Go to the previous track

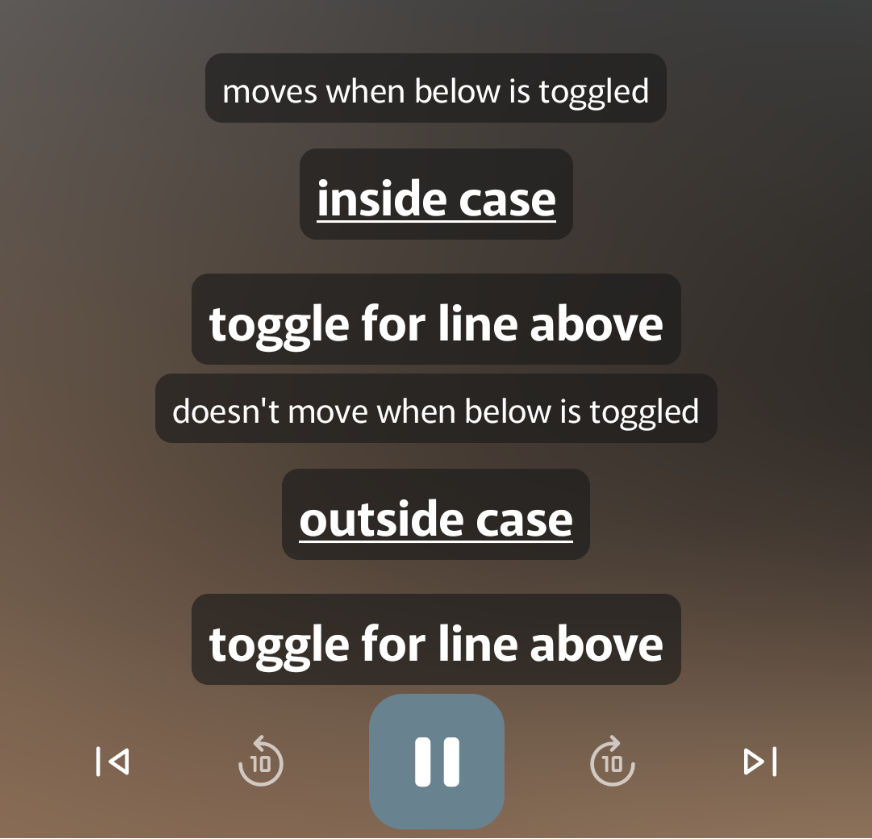pyautogui.click(x=112, y=762)
